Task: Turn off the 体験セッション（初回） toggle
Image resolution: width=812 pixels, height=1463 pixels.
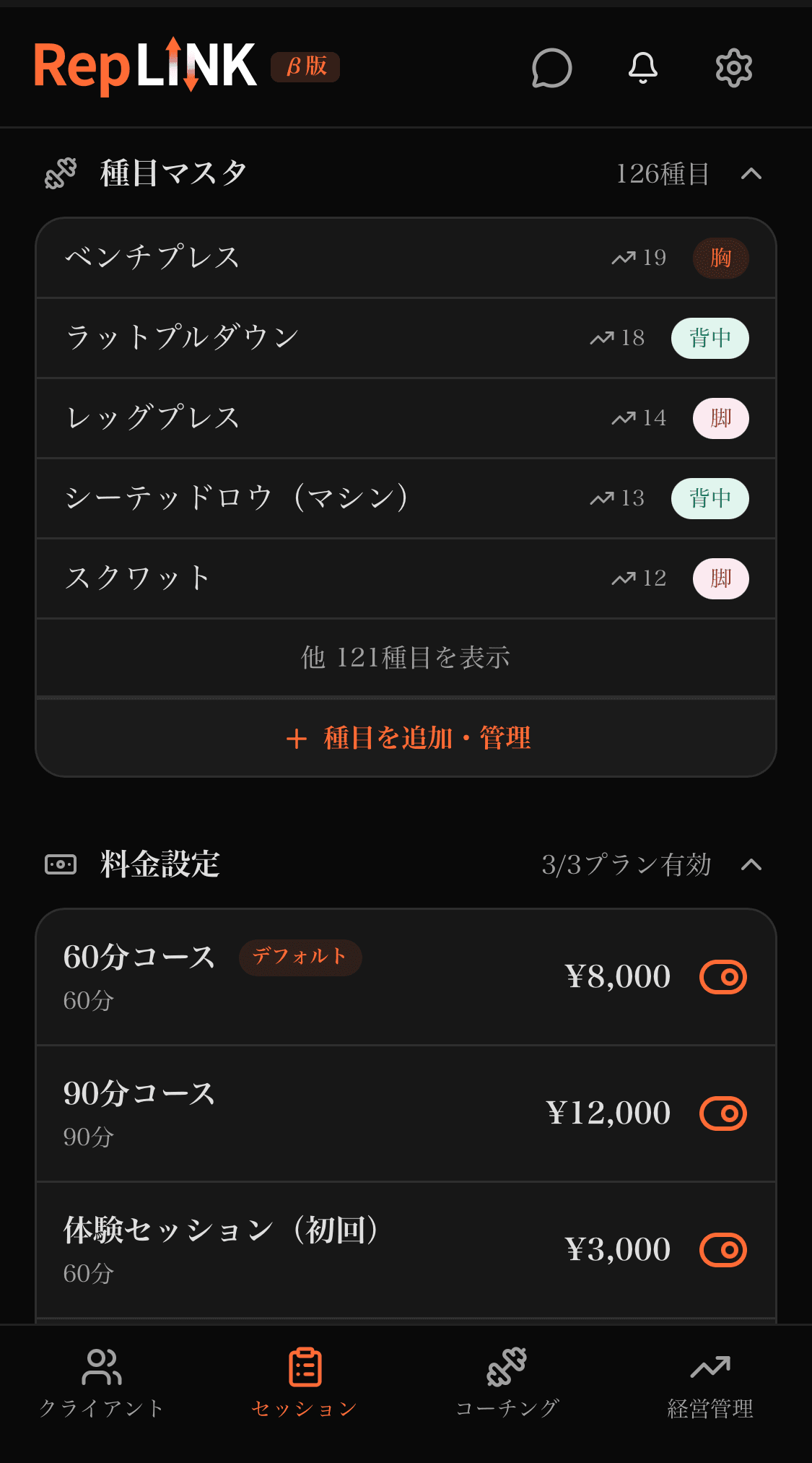Action: point(725,1249)
